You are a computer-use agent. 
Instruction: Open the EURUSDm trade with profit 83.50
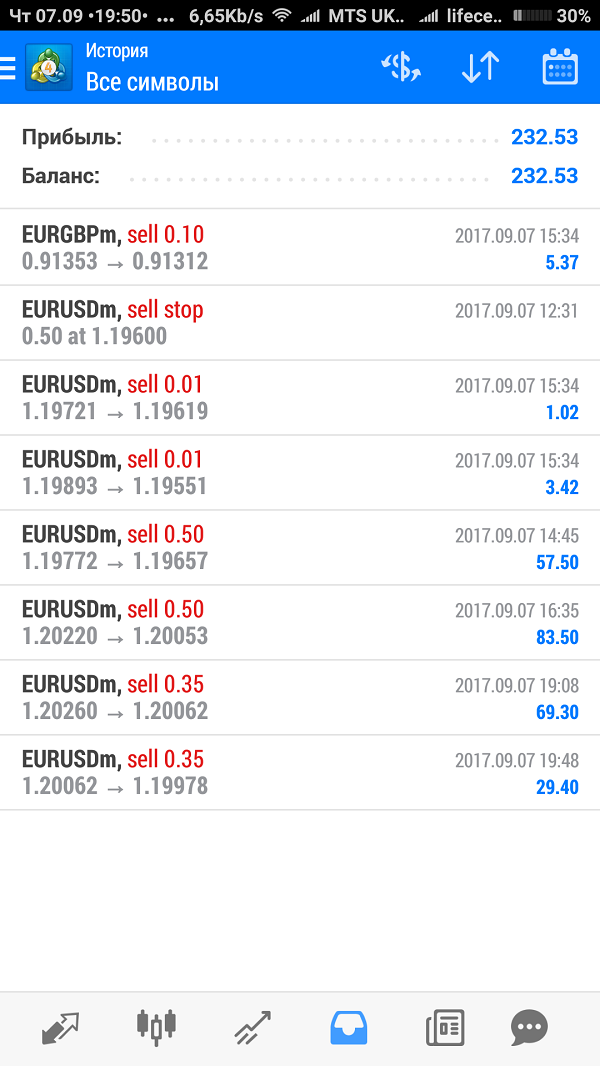pyautogui.click(x=300, y=622)
